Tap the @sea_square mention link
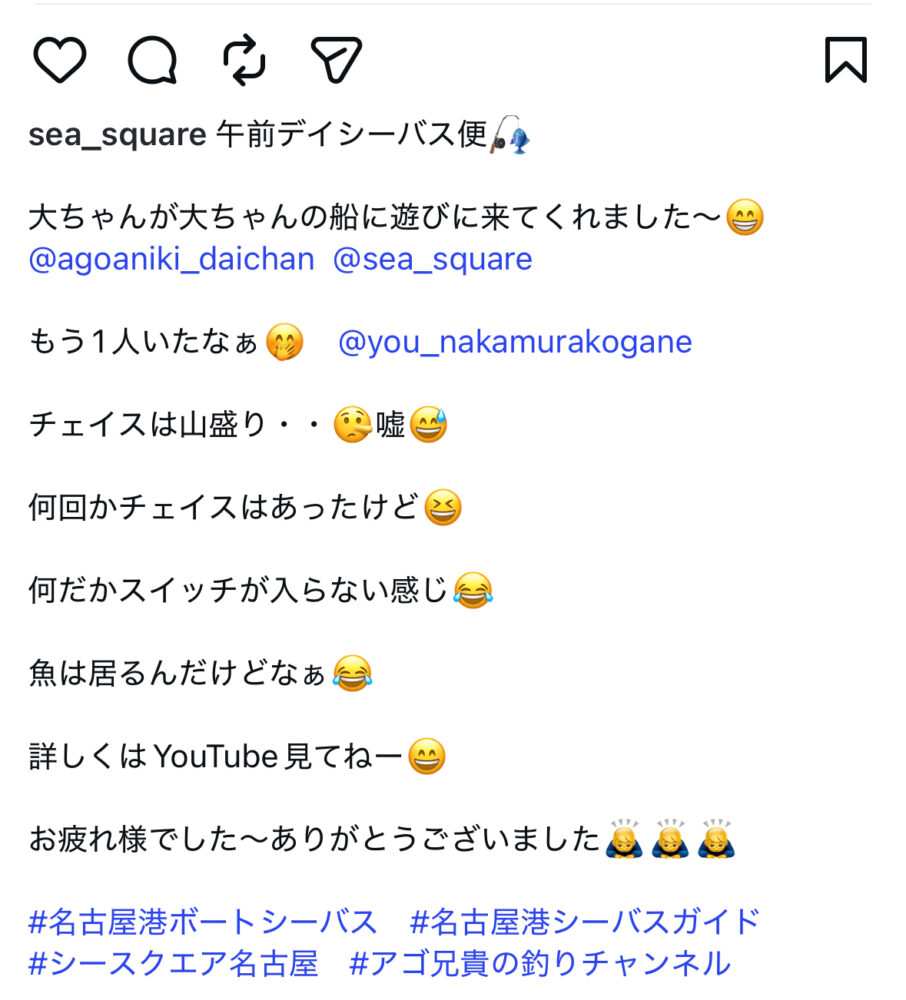Screen dimensions: 906x1000 [432, 260]
